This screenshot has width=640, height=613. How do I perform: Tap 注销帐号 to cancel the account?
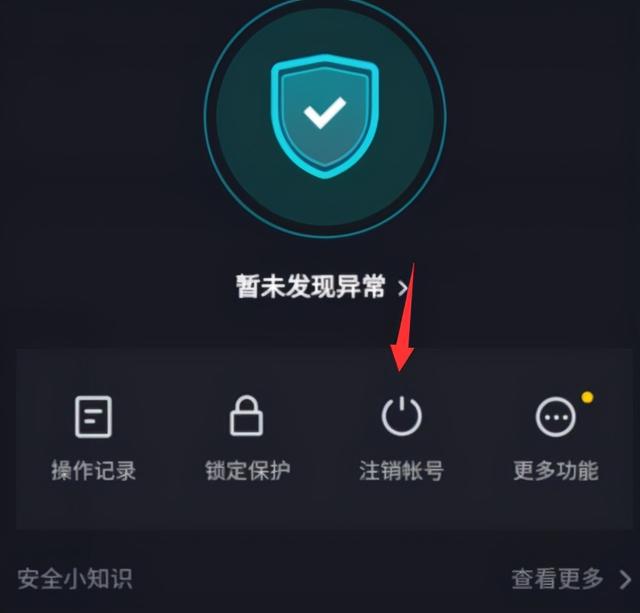coord(401,438)
